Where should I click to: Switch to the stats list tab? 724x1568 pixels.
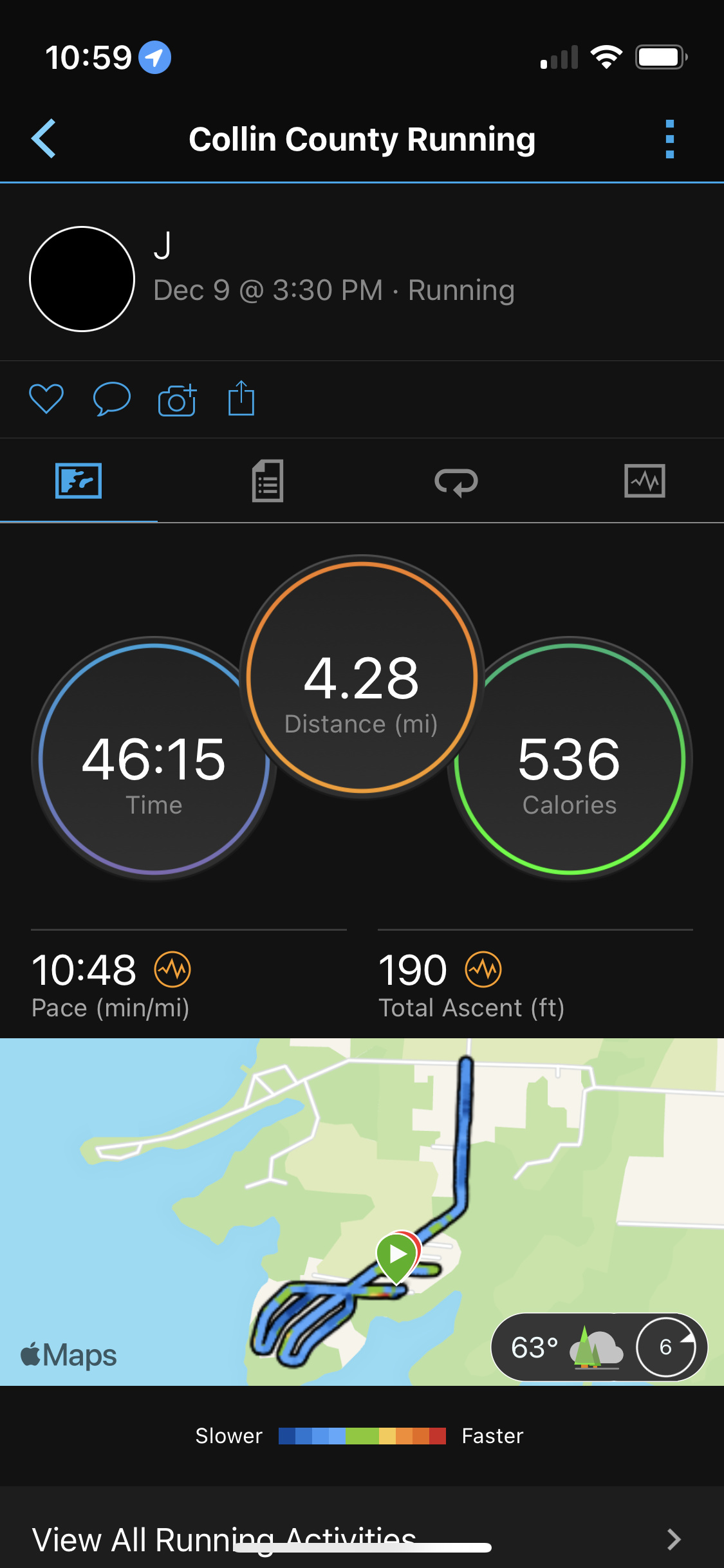[268, 481]
